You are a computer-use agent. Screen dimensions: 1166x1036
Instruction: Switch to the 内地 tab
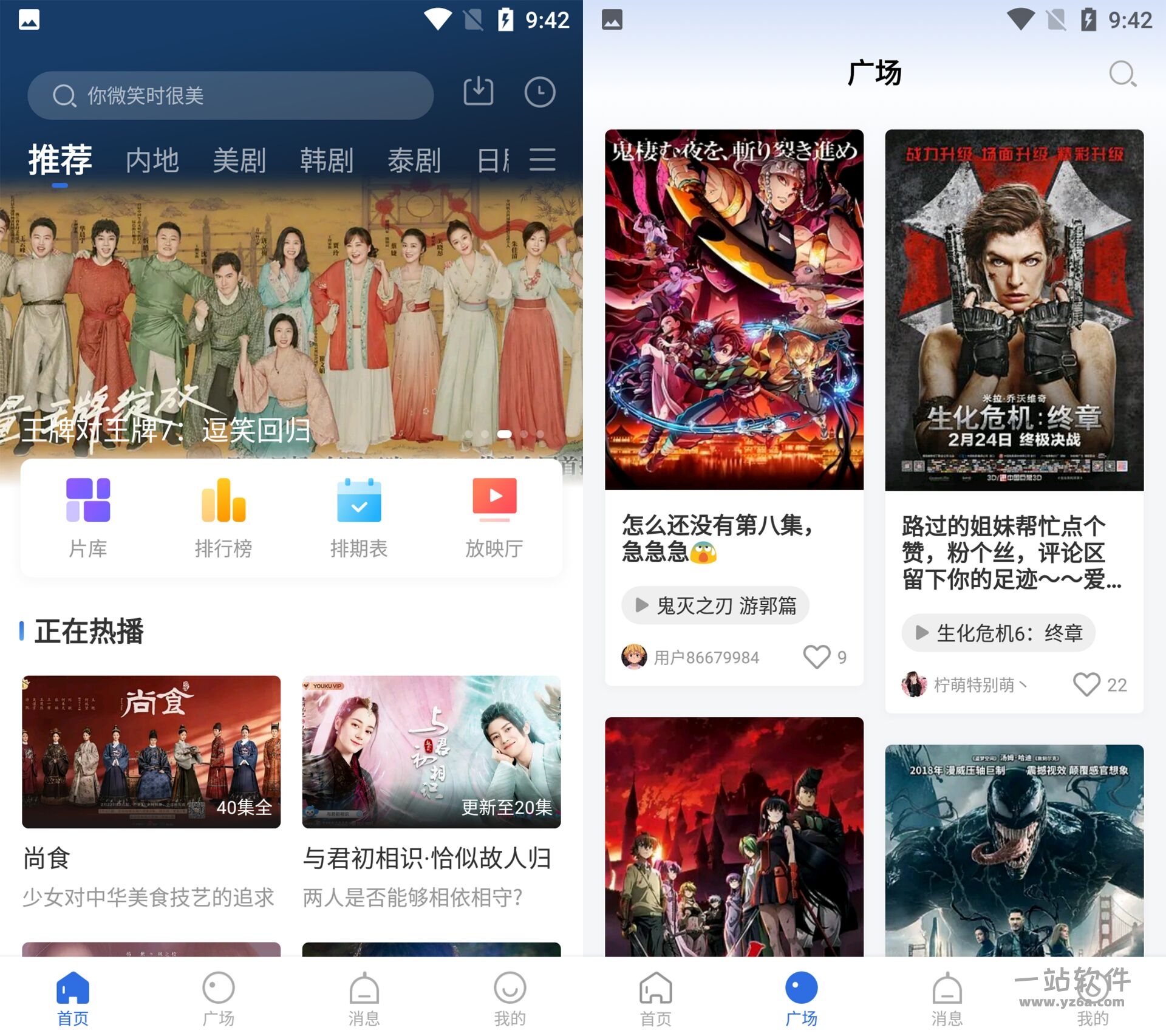152,160
